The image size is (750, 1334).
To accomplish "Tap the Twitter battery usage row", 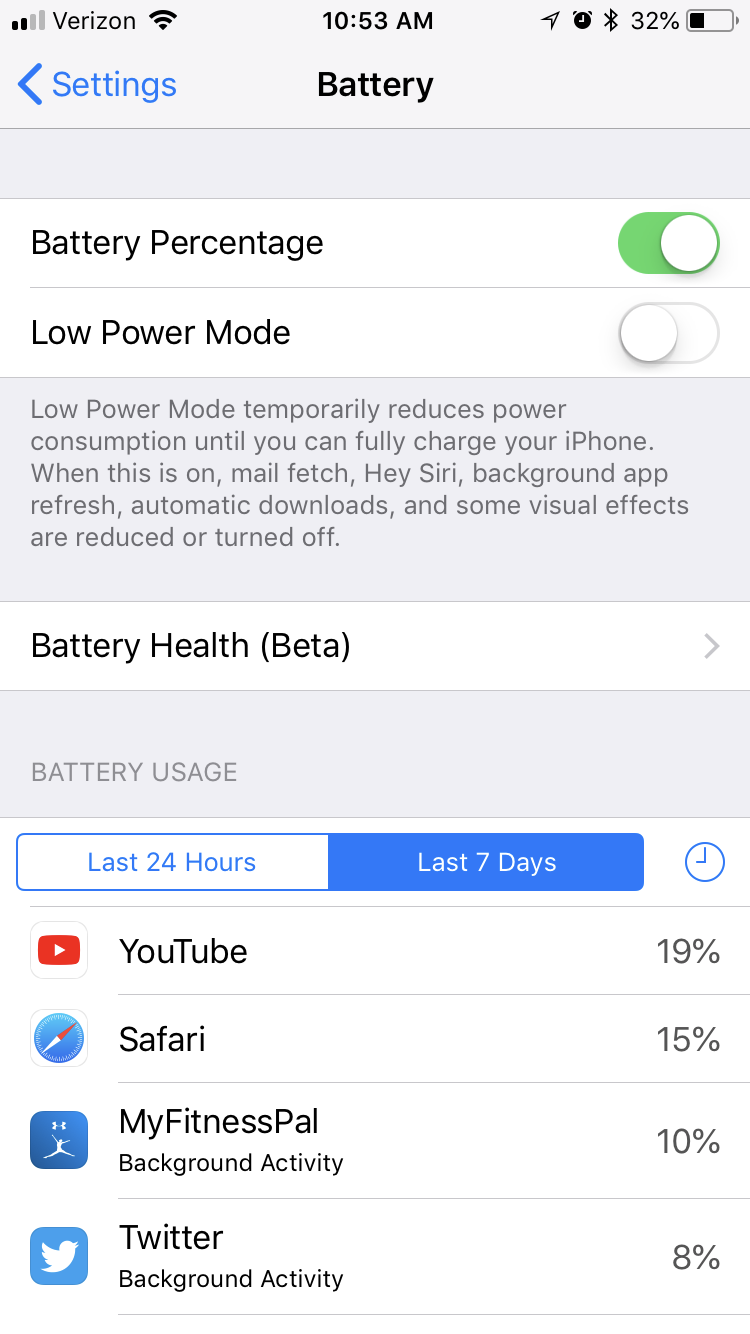I will pyautogui.click(x=375, y=1256).
